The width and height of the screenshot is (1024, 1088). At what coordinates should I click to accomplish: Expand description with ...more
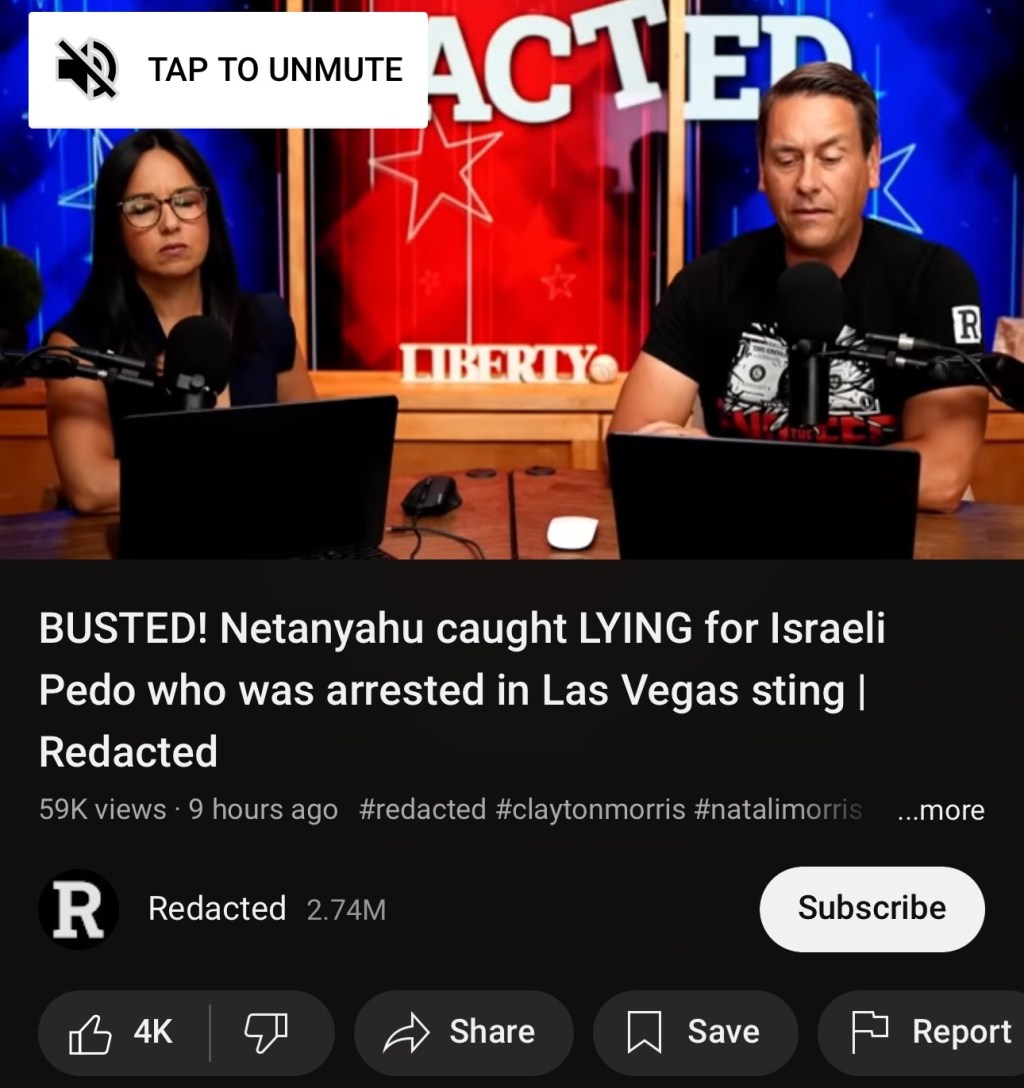(x=940, y=810)
